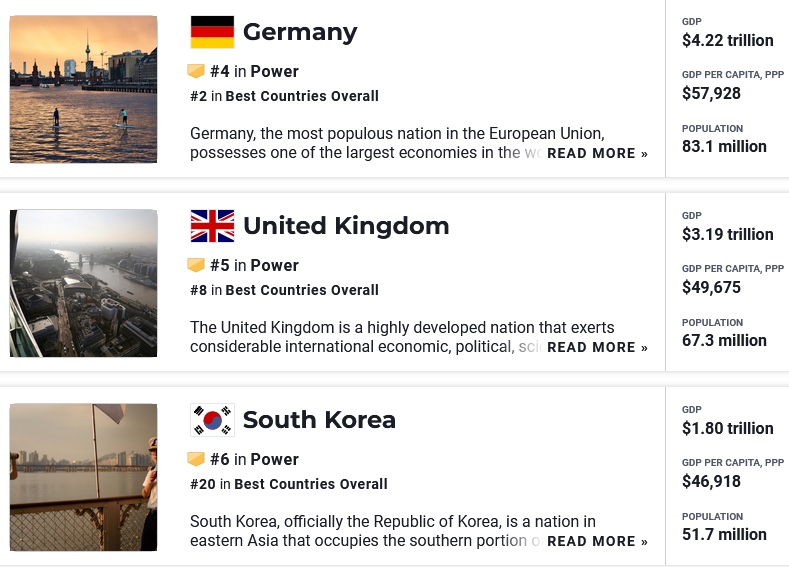Tap the Germany city photo thumbnail
The height and width of the screenshot is (567, 789).
tap(83, 89)
